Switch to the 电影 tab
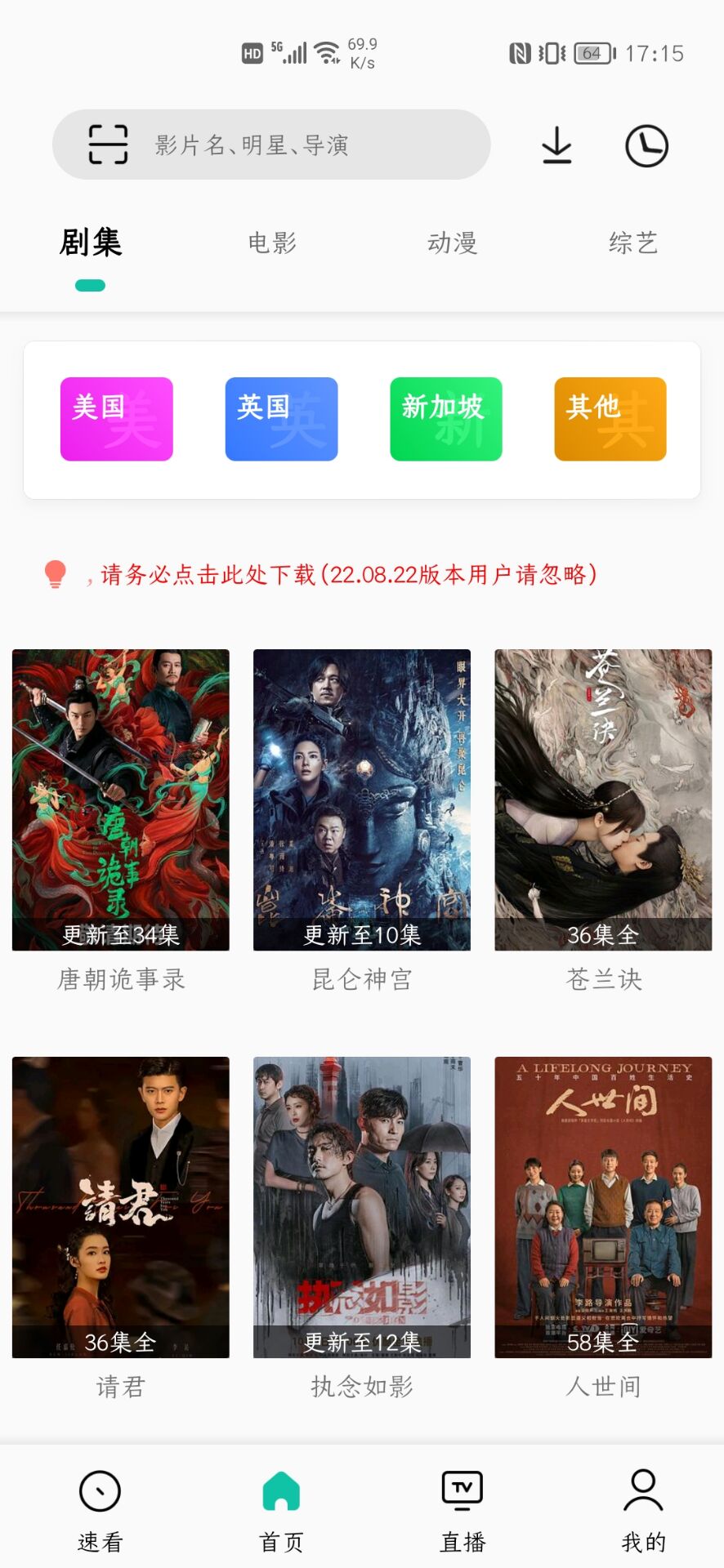Screen dimensions: 724x1568 [271, 243]
